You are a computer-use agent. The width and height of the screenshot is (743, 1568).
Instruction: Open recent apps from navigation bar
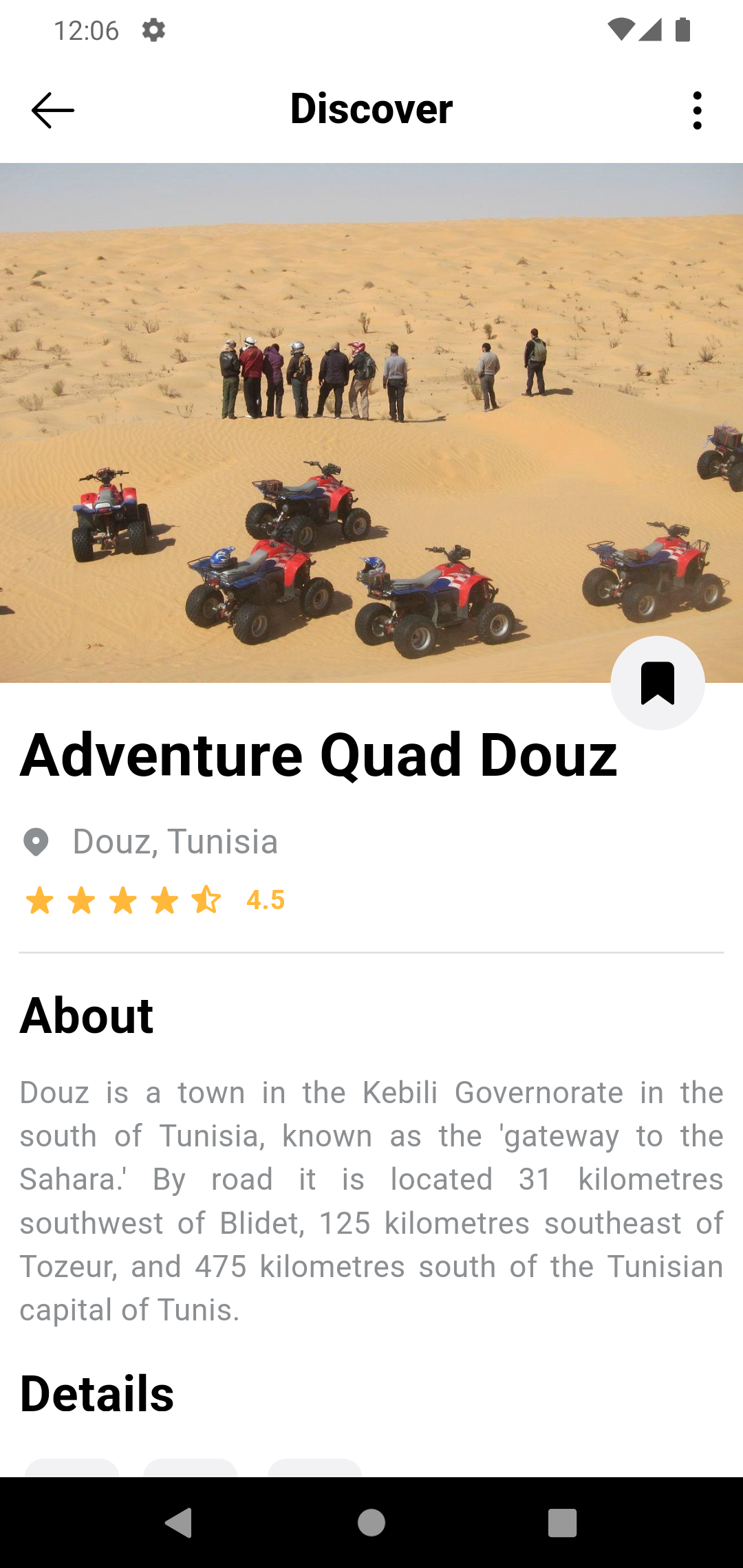point(562,1523)
